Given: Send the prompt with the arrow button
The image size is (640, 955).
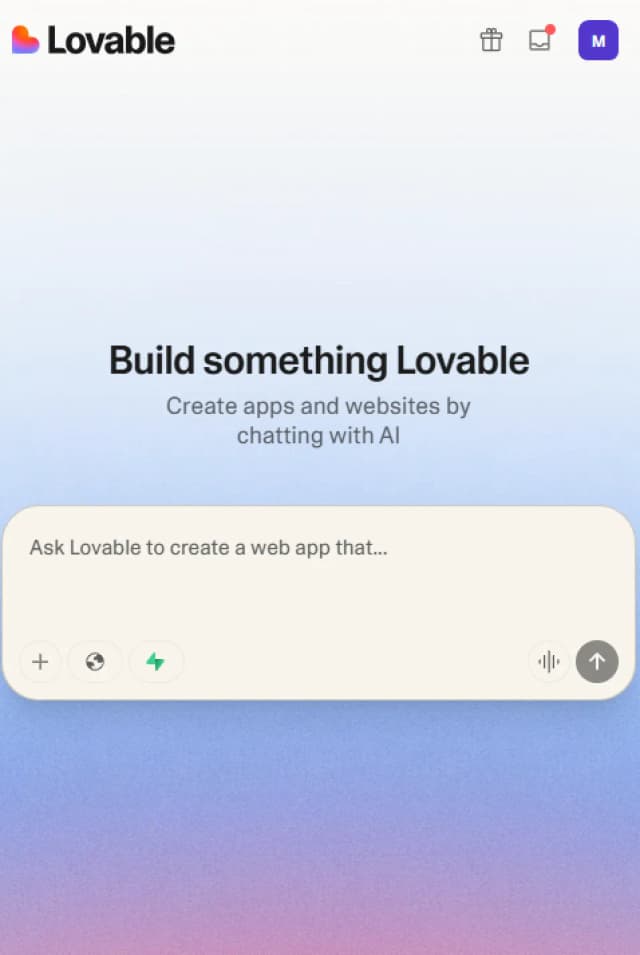Looking at the screenshot, I should tap(597, 661).
